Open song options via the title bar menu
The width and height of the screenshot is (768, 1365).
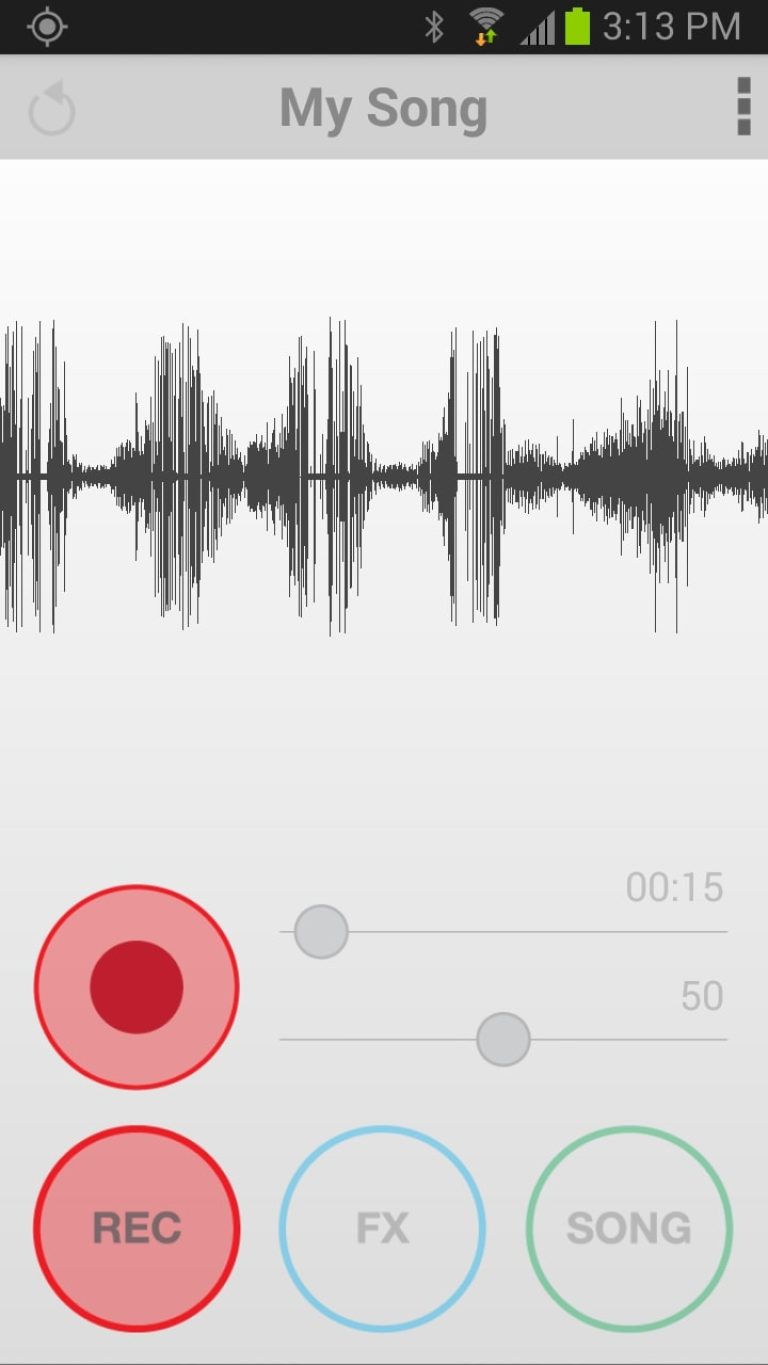[x=742, y=107]
